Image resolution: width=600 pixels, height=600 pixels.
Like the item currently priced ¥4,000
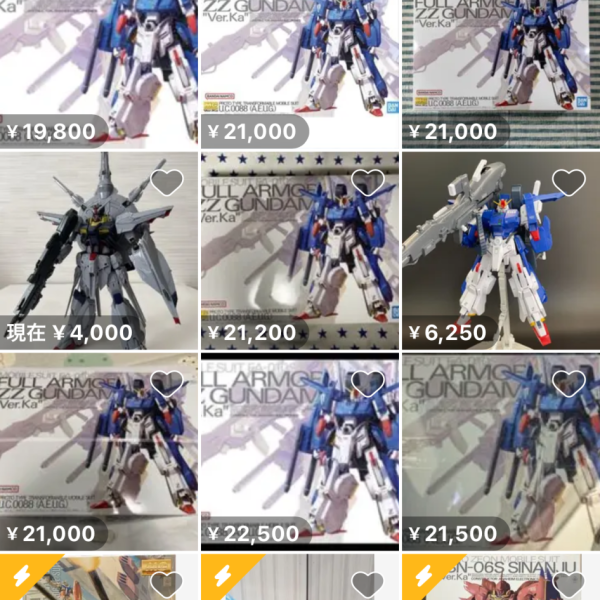(x=167, y=183)
